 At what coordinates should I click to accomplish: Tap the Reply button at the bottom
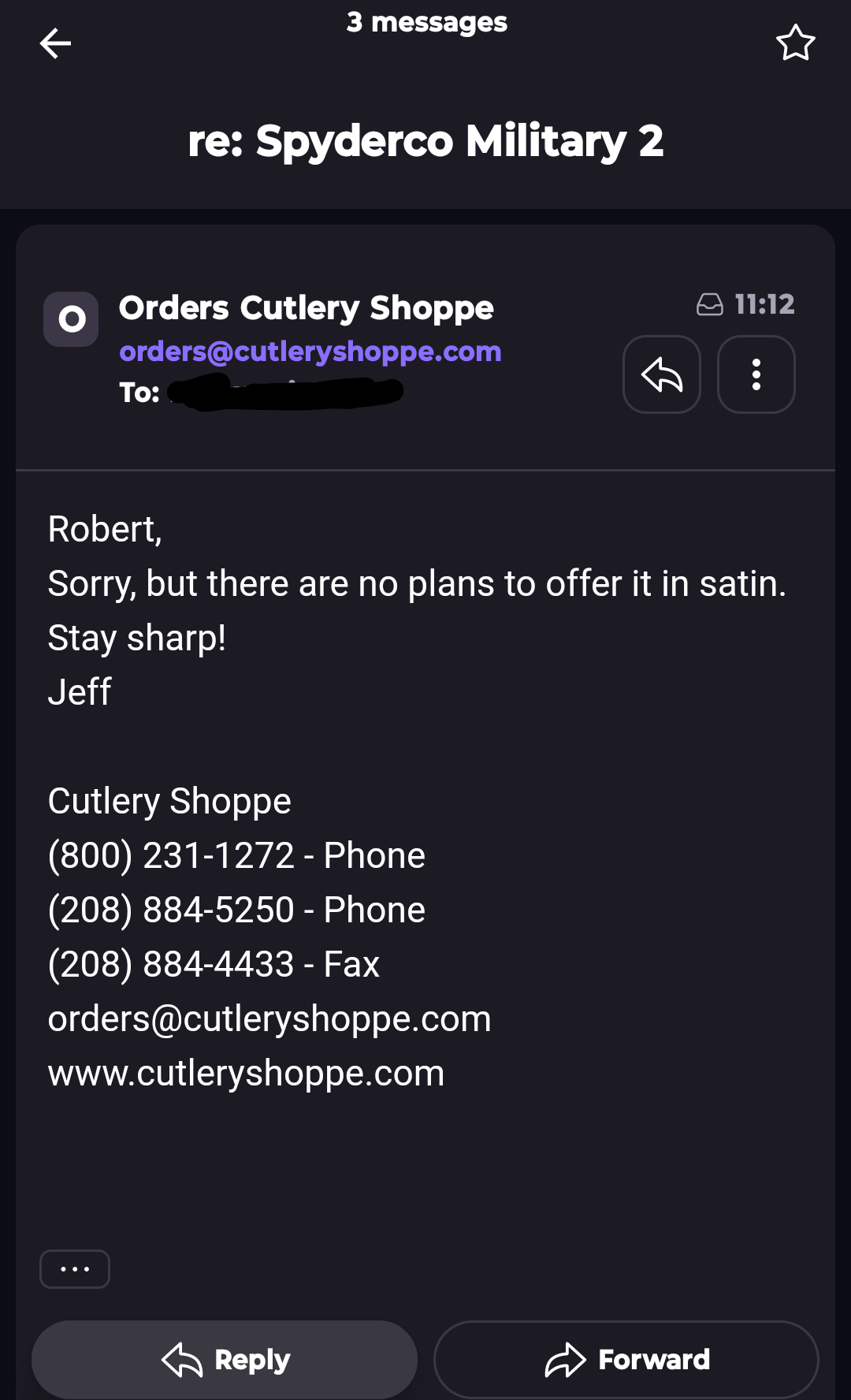click(x=225, y=1360)
